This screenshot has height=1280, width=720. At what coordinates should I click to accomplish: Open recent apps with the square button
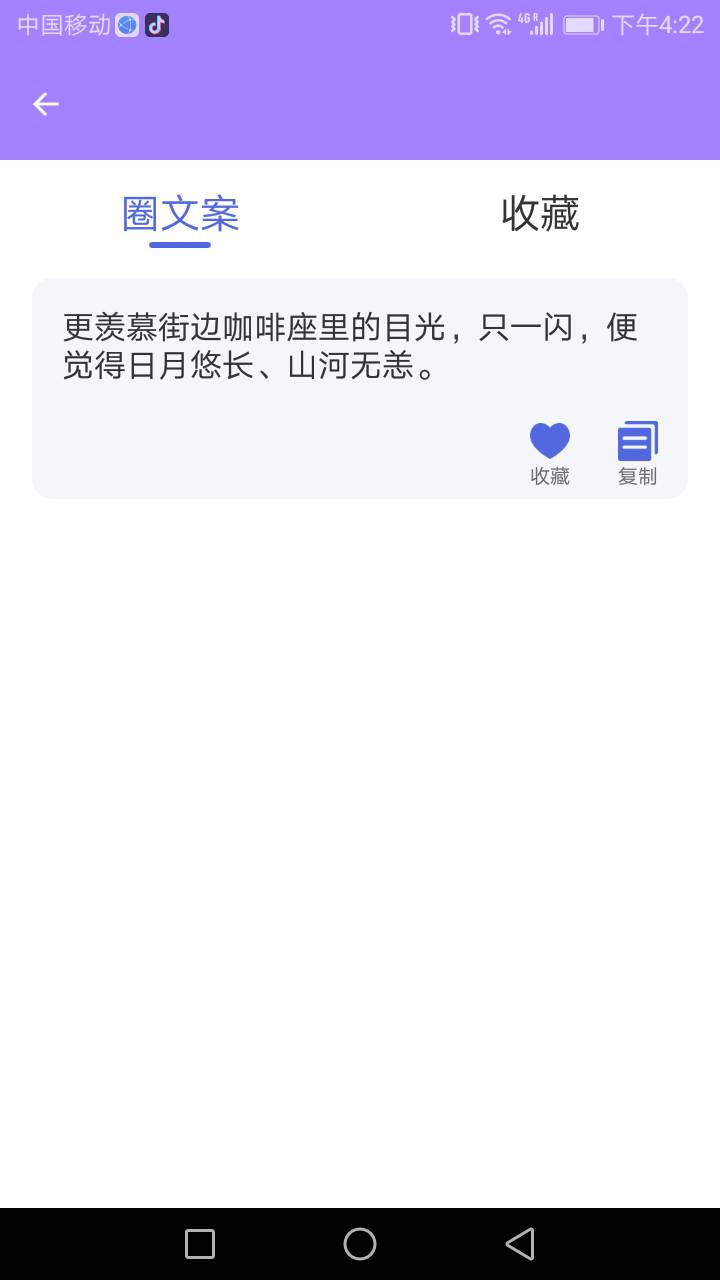pyautogui.click(x=200, y=1244)
